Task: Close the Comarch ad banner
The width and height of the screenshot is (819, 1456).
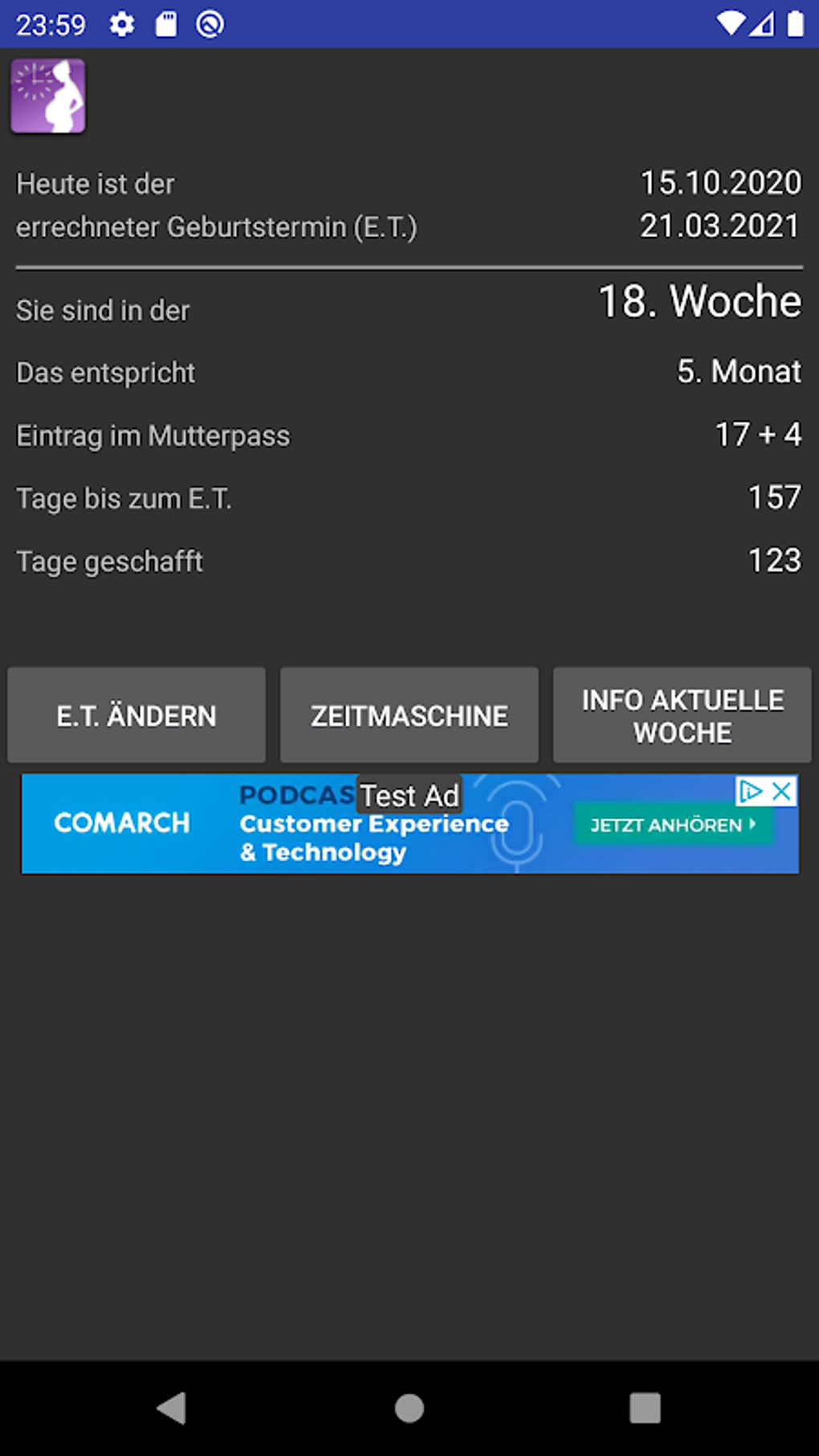Action: point(782,792)
